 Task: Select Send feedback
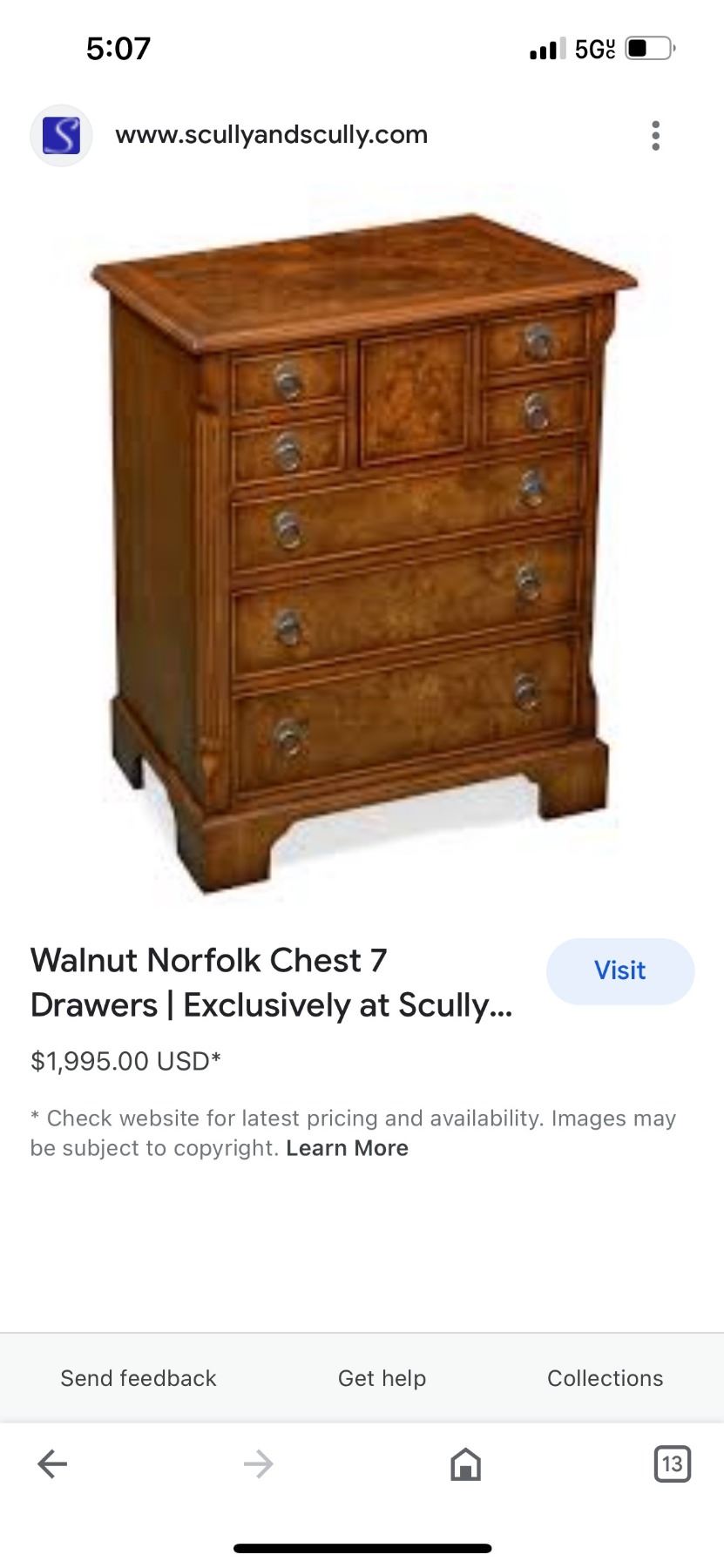tap(139, 1378)
